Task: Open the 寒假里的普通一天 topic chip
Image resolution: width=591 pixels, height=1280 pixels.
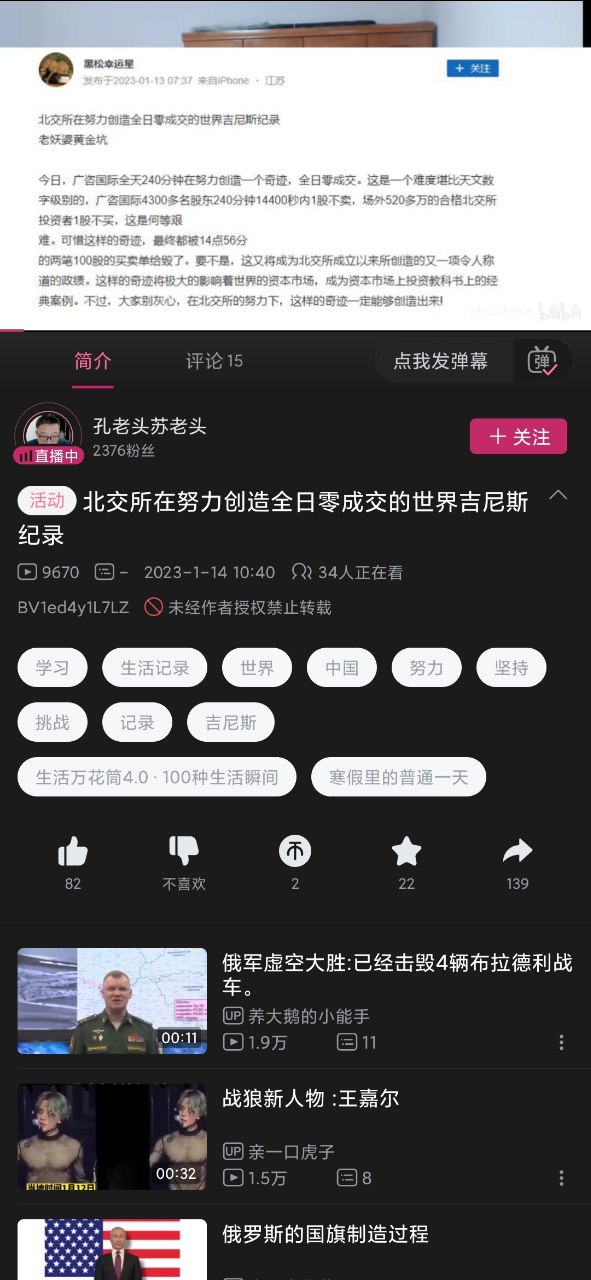Action: 398,777
